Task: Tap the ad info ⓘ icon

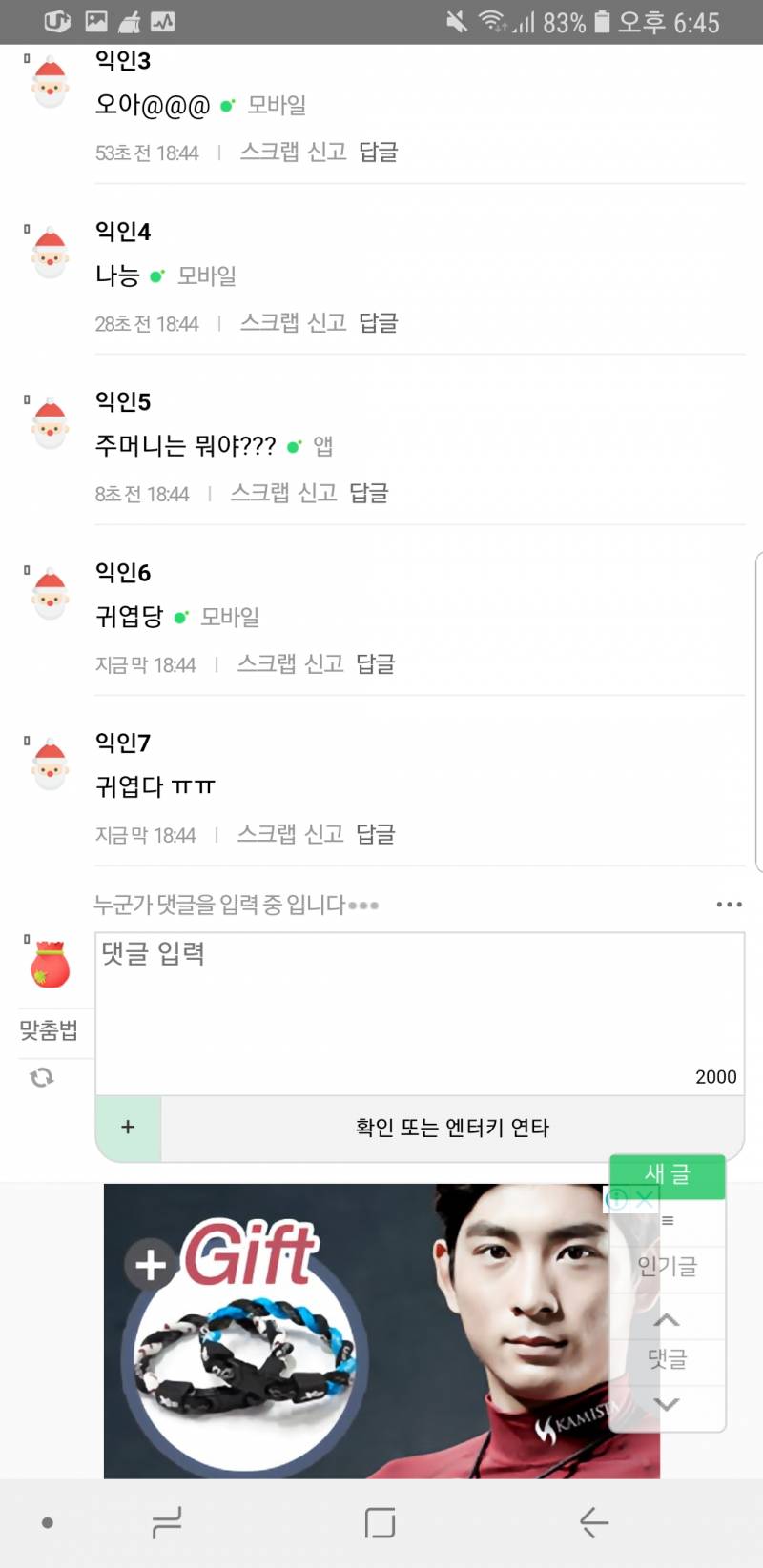Action: pyautogui.click(x=618, y=1200)
